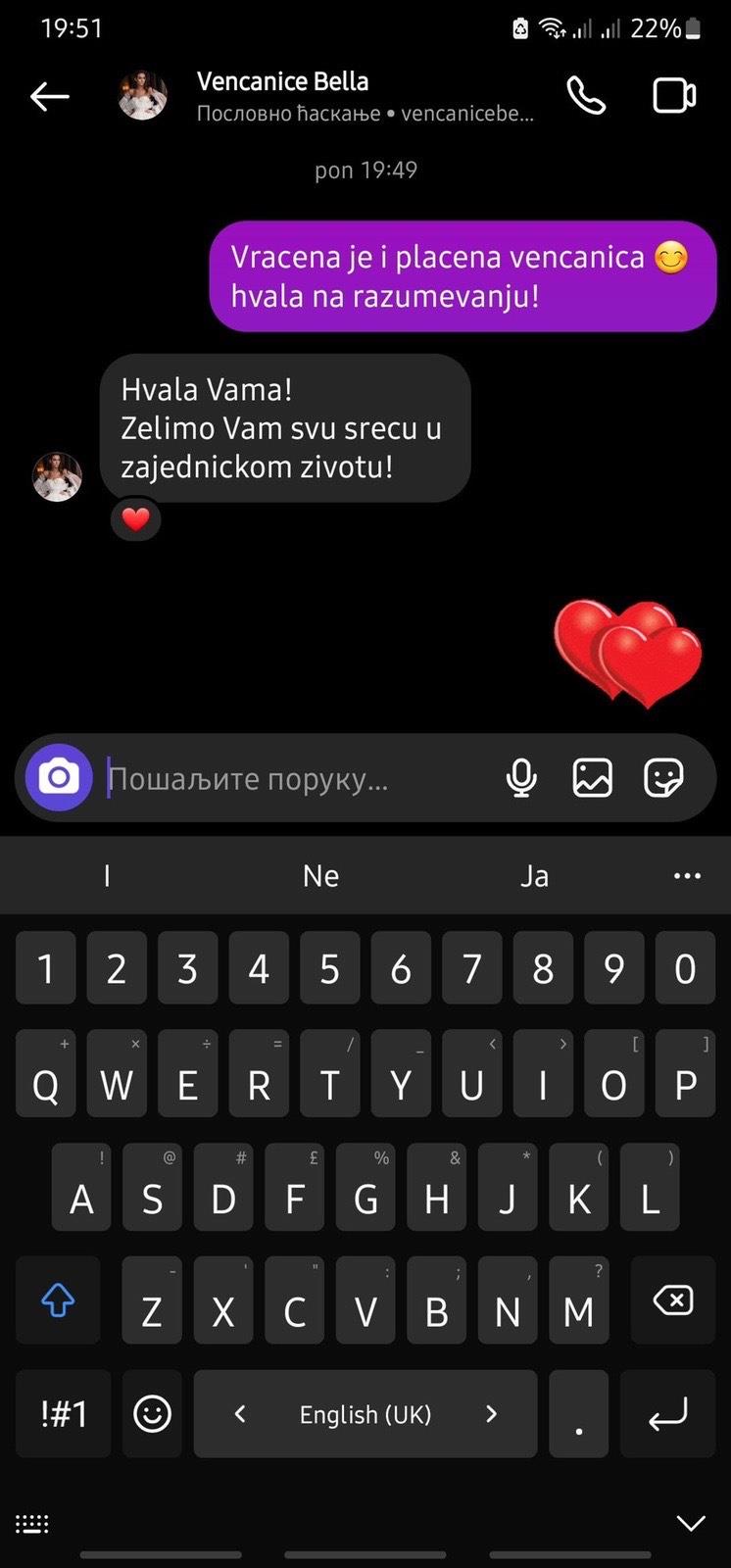Focus the message text field
Screen dimensions: 731x1568
click(x=294, y=779)
